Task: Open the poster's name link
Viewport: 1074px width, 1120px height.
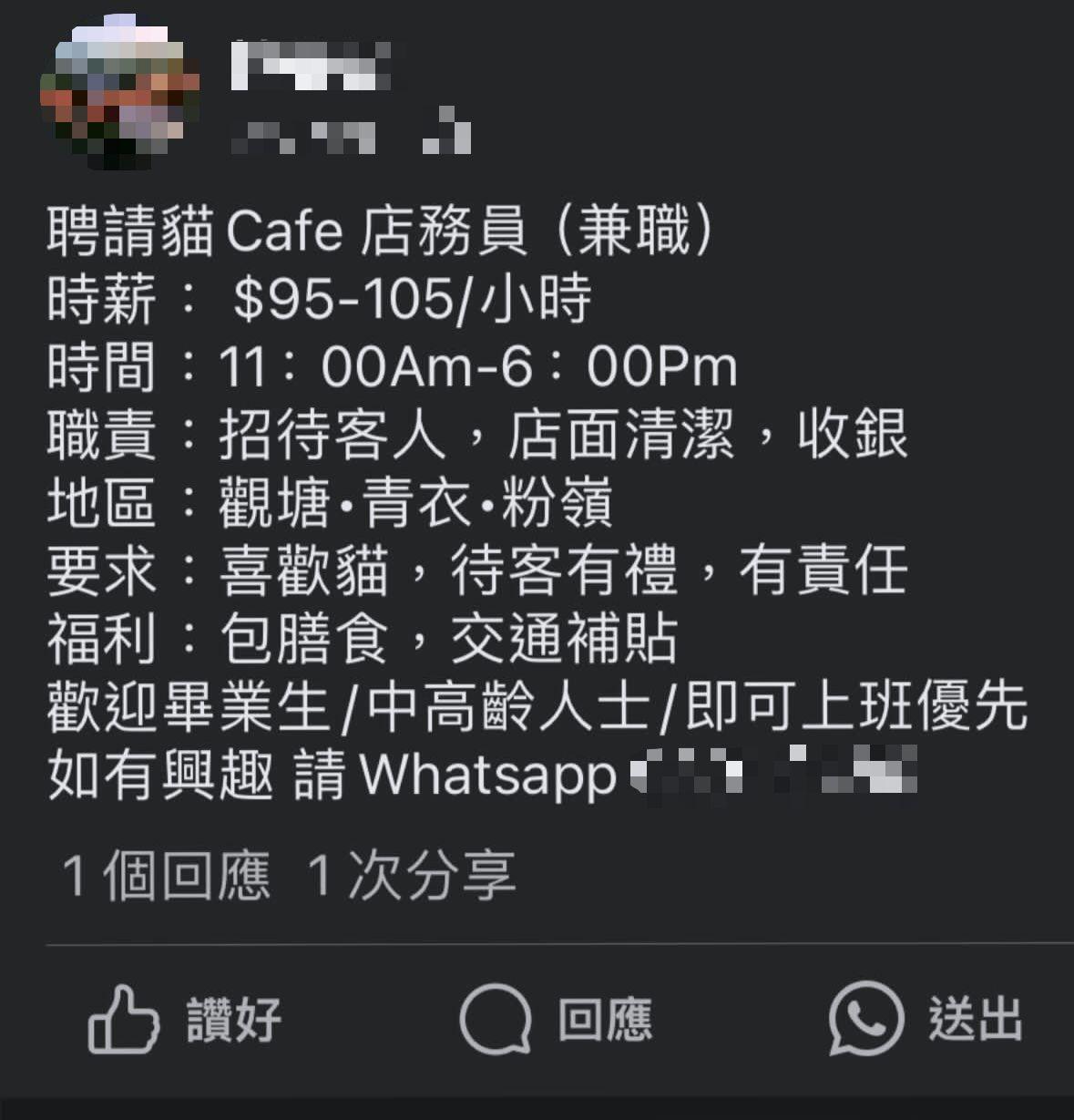Action: click(310, 66)
